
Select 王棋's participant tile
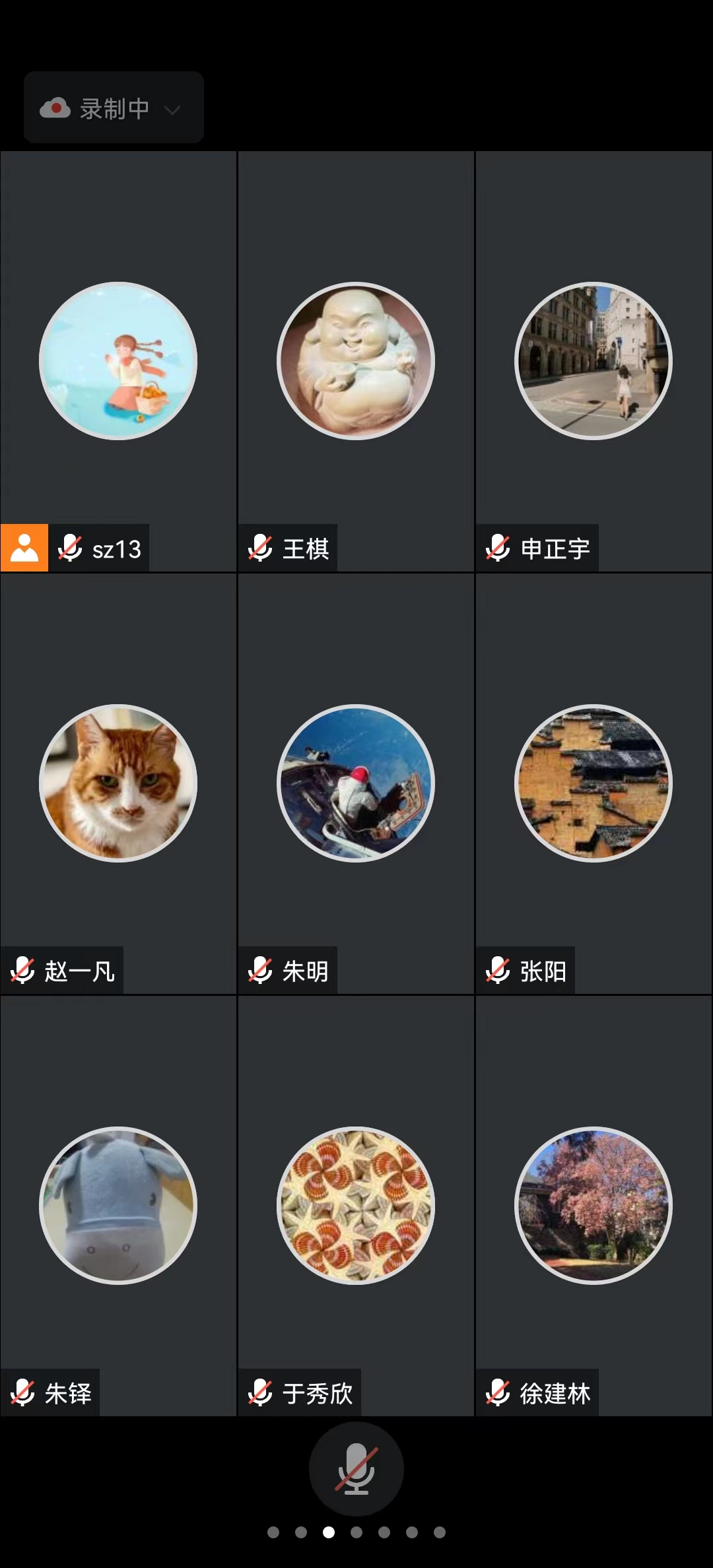pos(356,361)
